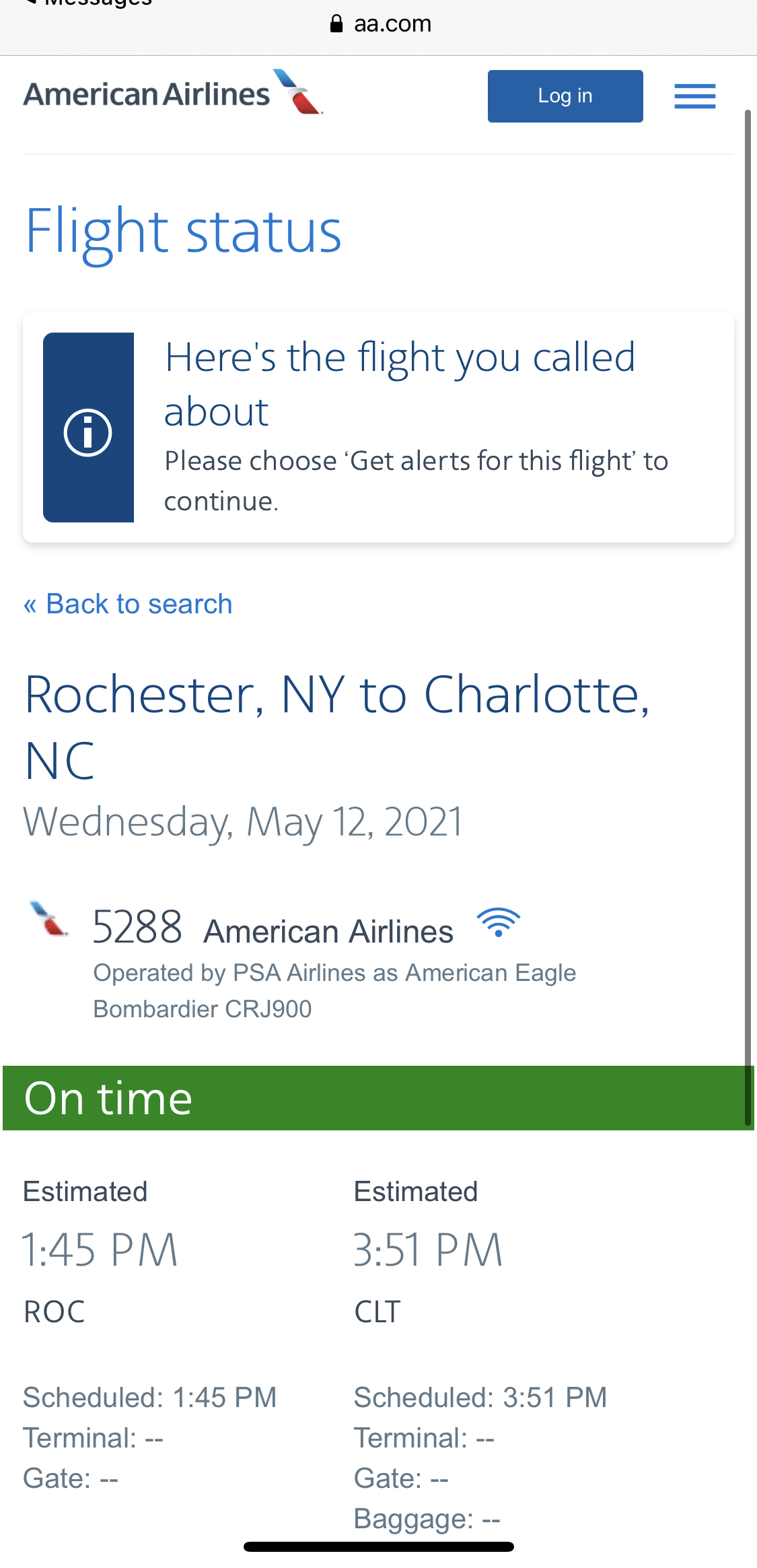Return to Messages app
The height and width of the screenshot is (1568, 757).
click(x=87, y=3)
